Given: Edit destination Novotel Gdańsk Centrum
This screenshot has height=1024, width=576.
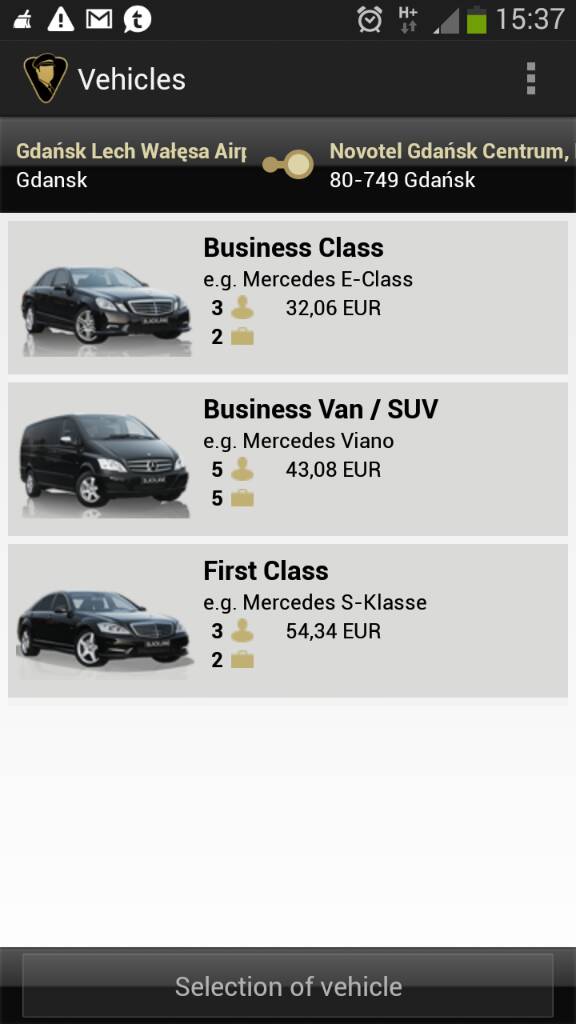Looking at the screenshot, I should coord(451,165).
